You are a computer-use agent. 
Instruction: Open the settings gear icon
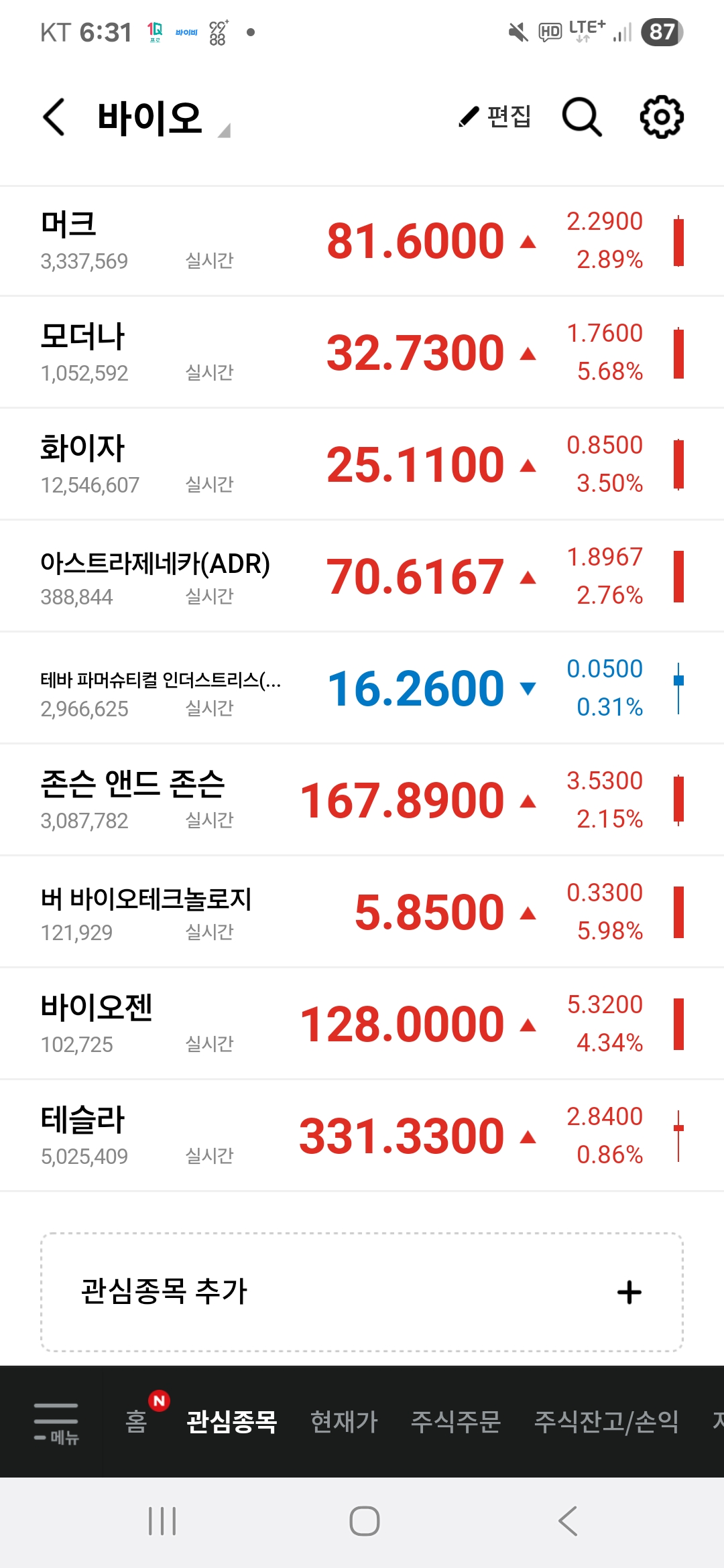pyautogui.click(x=662, y=117)
